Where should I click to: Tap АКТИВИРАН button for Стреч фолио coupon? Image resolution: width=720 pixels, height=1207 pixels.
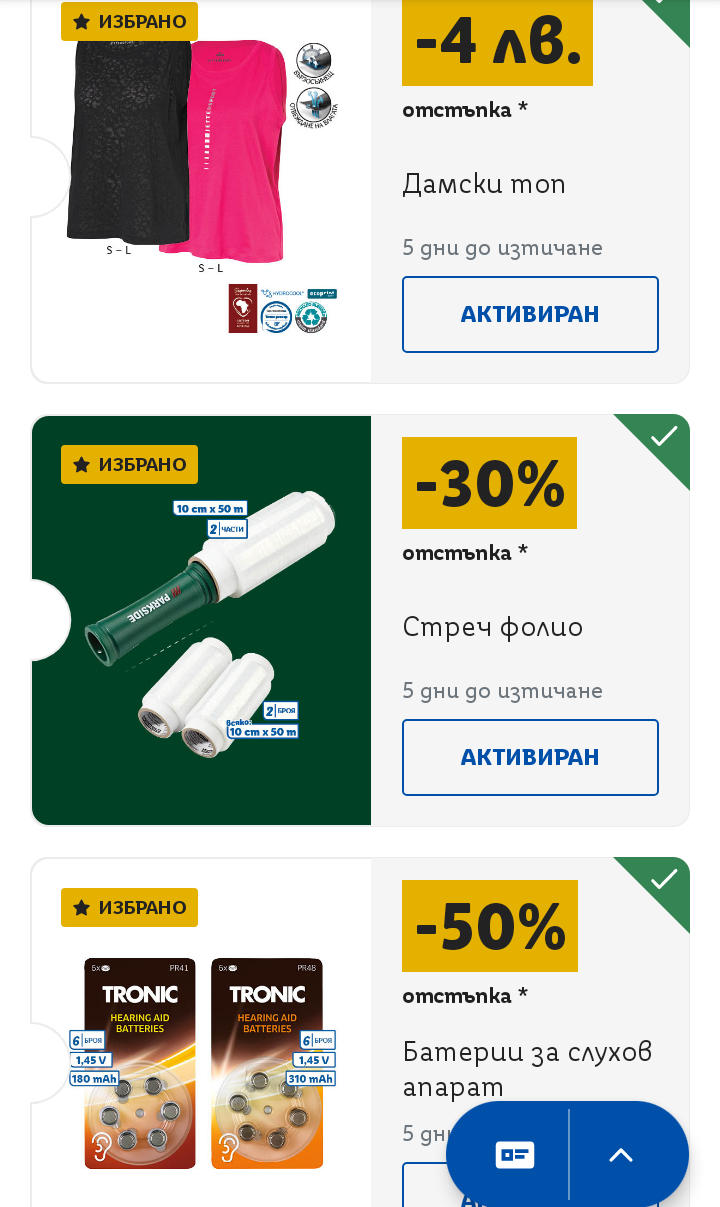530,757
